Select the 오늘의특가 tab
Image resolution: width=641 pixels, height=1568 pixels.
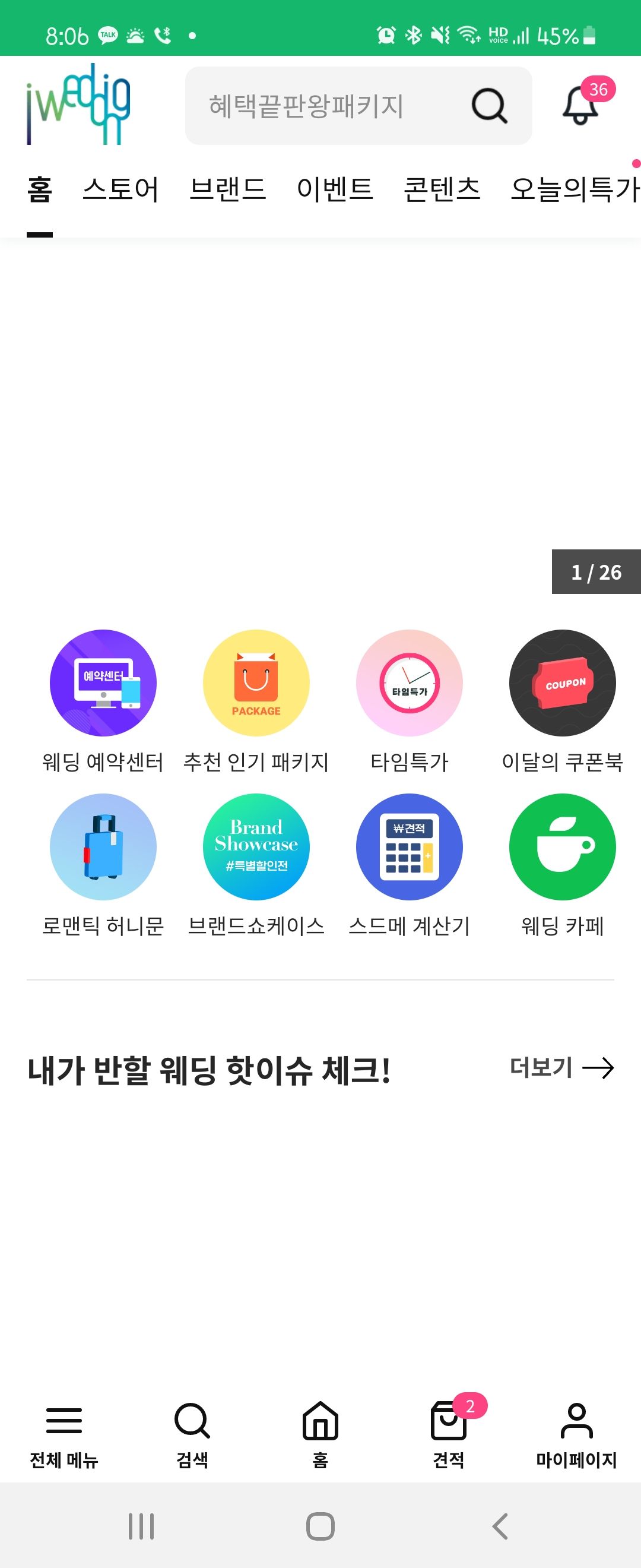[574, 189]
